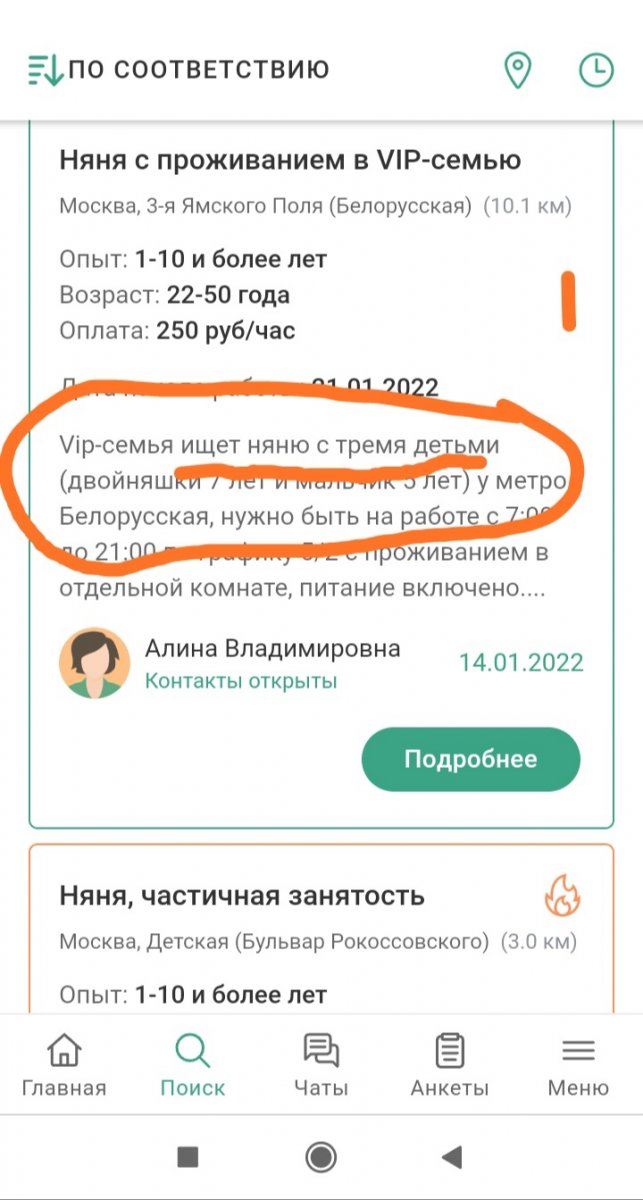Open sort options 'По соответствию'
643x1200 pixels.
pyautogui.click(x=178, y=70)
